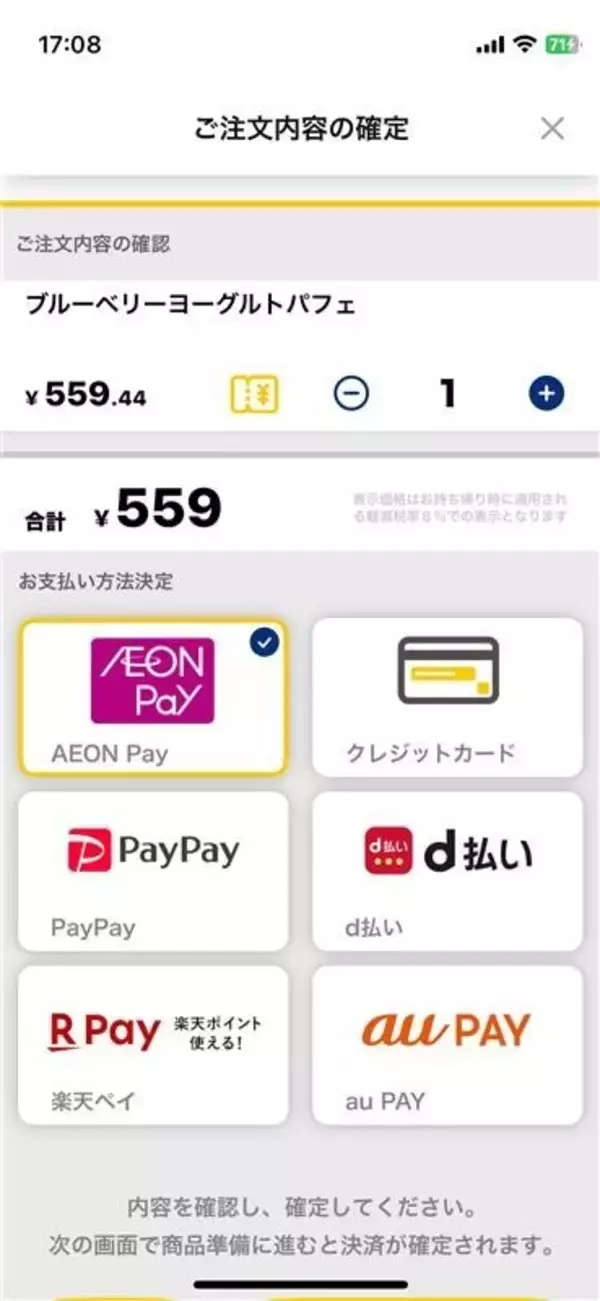Select PayPay as payment method
Image resolution: width=600 pixels, height=1301 pixels.
pos(153,871)
